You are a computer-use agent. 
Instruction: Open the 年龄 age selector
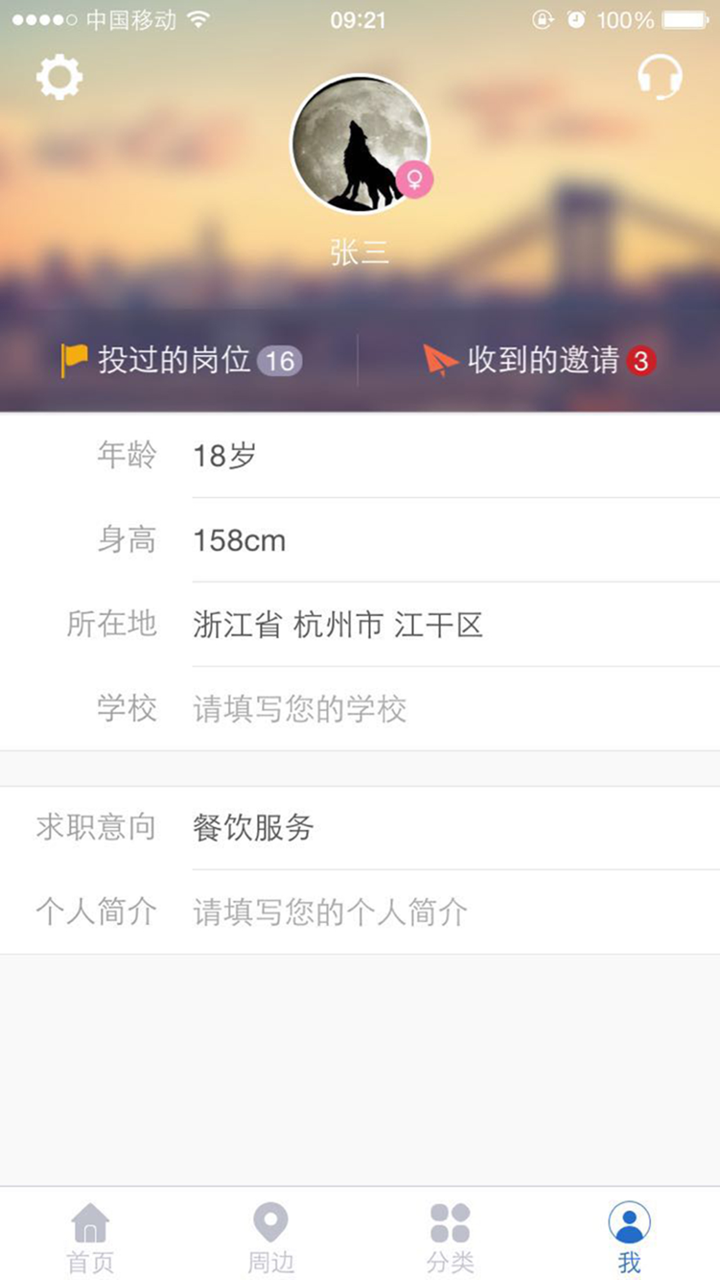click(360, 455)
